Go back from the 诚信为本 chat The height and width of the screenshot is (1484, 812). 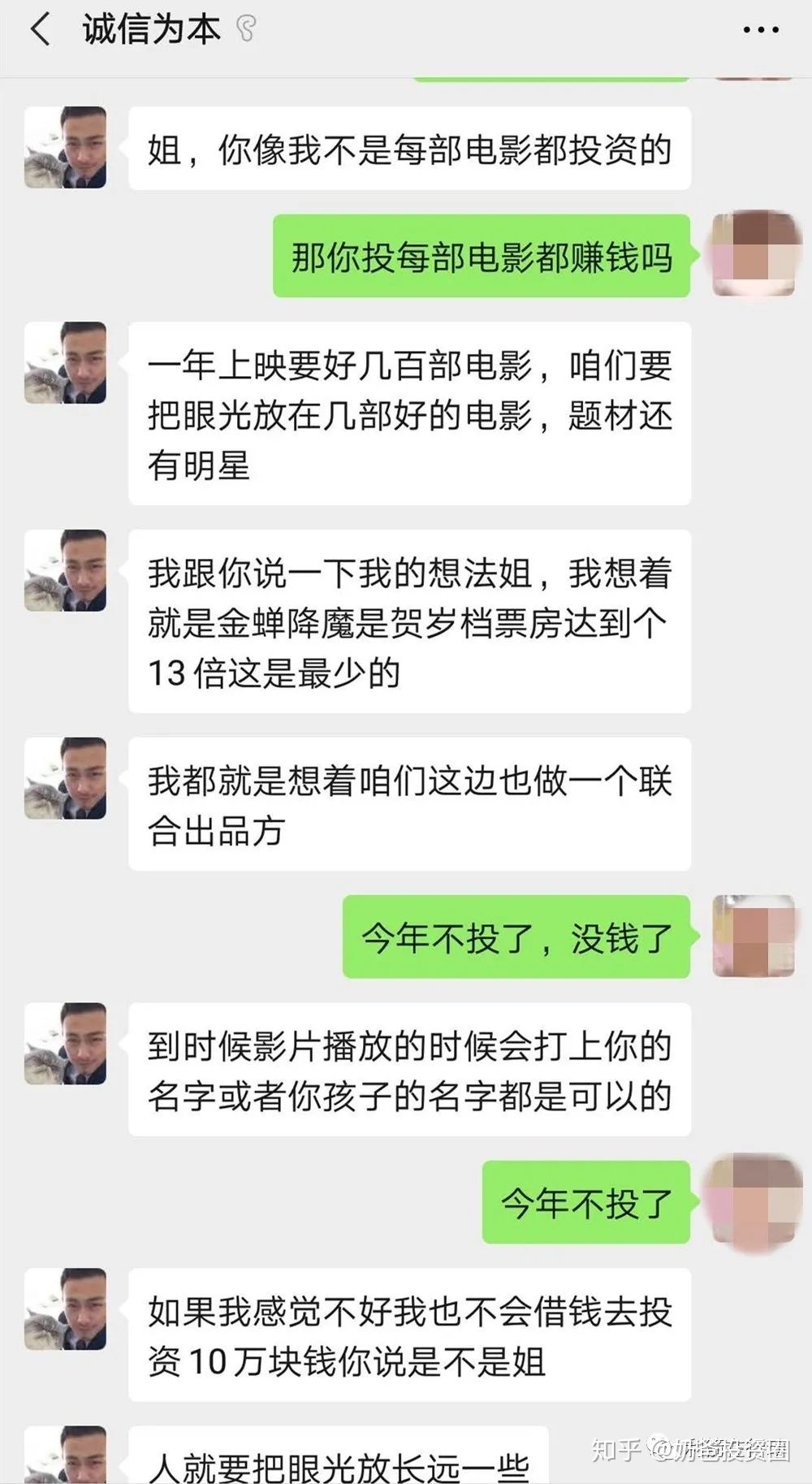[39, 31]
